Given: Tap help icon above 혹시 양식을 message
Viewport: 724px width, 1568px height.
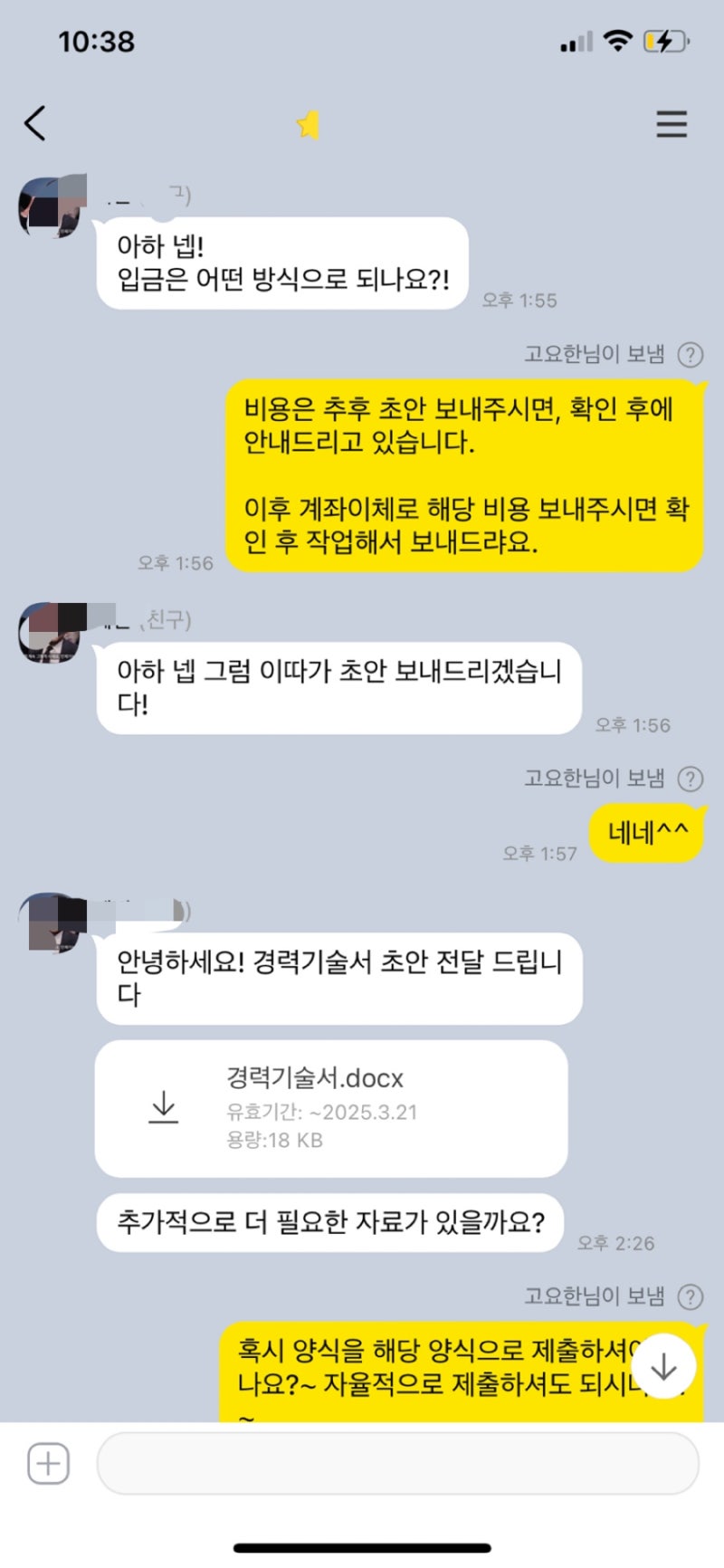Looking at the screenshot, I should pyautogui.click(x=691, y=1296).
